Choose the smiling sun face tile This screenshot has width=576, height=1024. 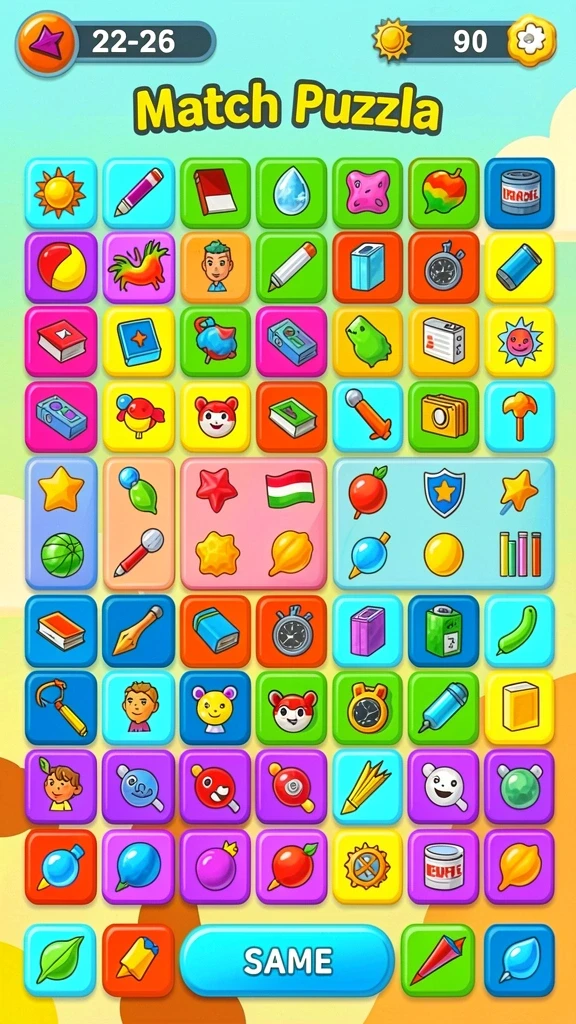click(x=519, y=342)
